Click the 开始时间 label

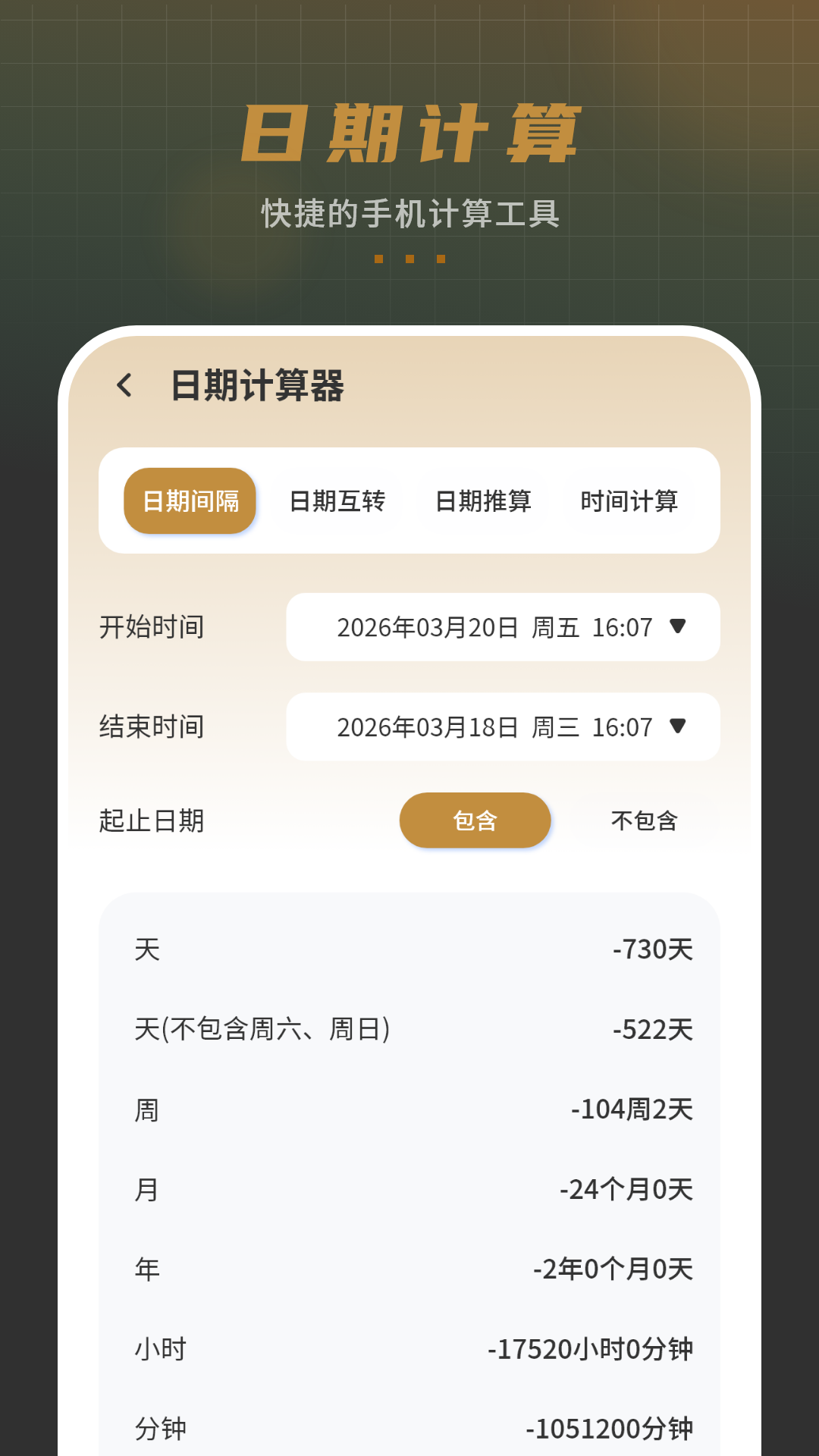coord(152,627)
